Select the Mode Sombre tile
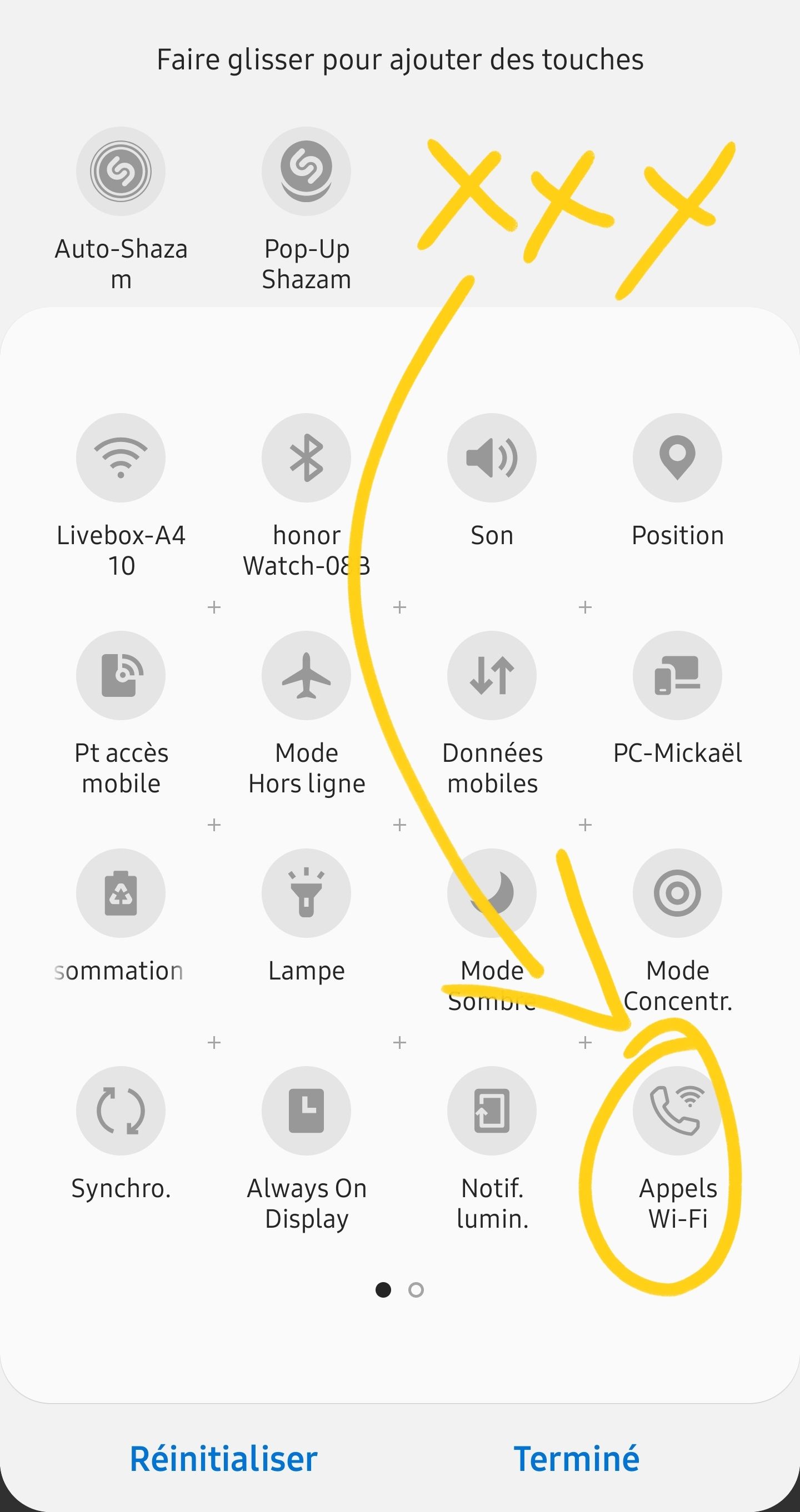The width and height of the screenshot is (800, 1512). 492,893
